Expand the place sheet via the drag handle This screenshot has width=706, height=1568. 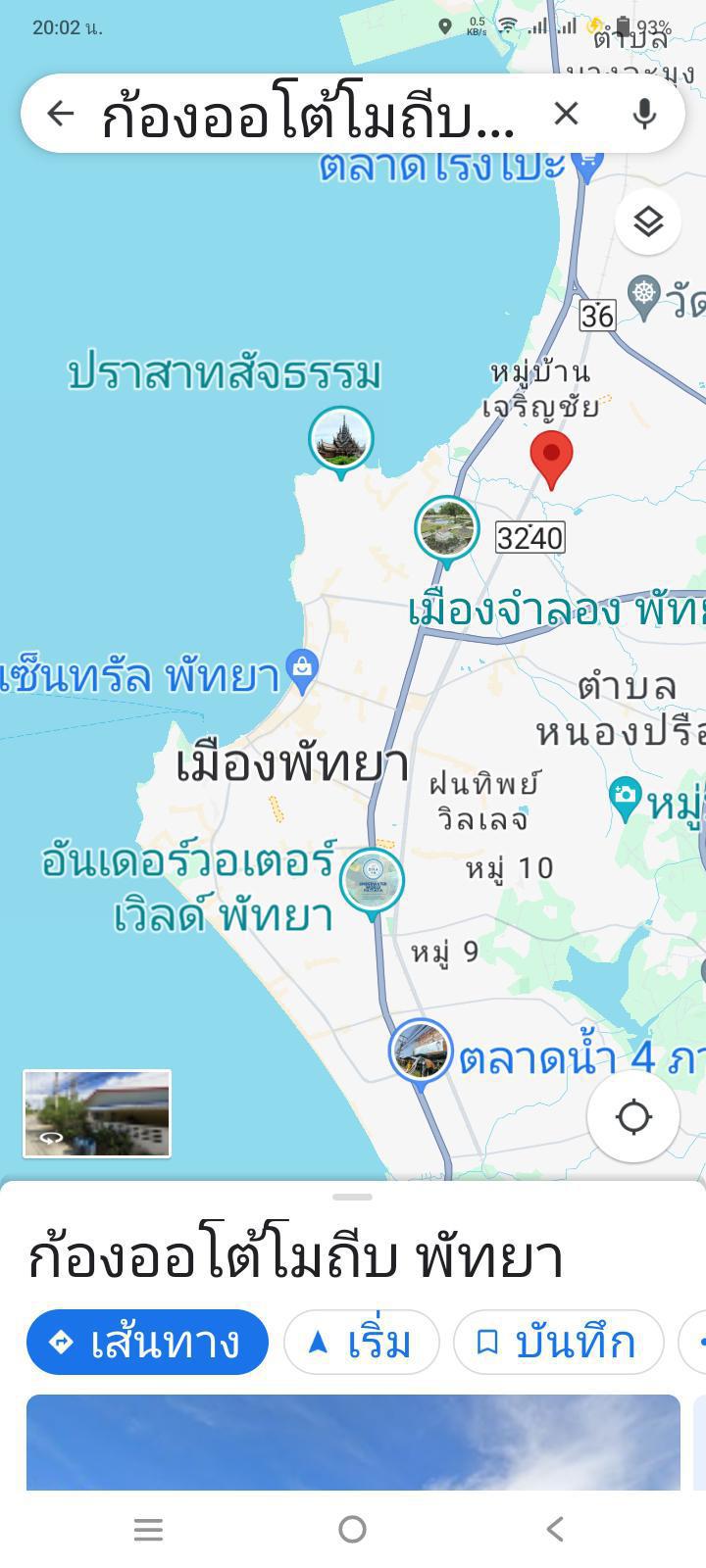pos(353,1197)
